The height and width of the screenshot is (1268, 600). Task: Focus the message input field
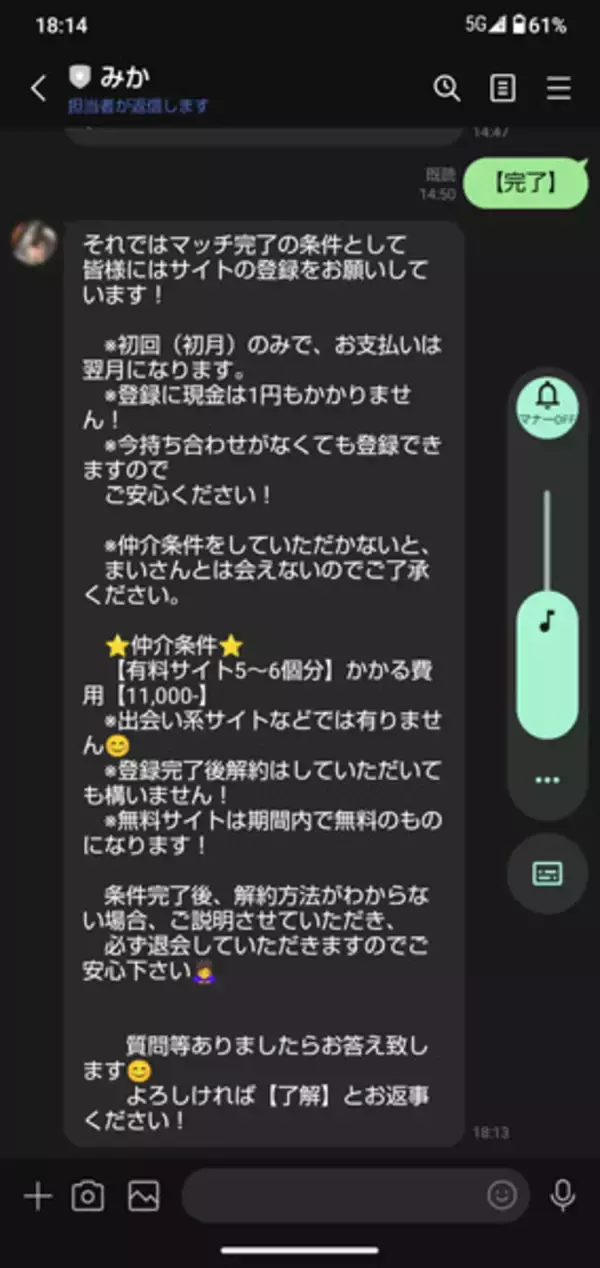pos(330,1195)
